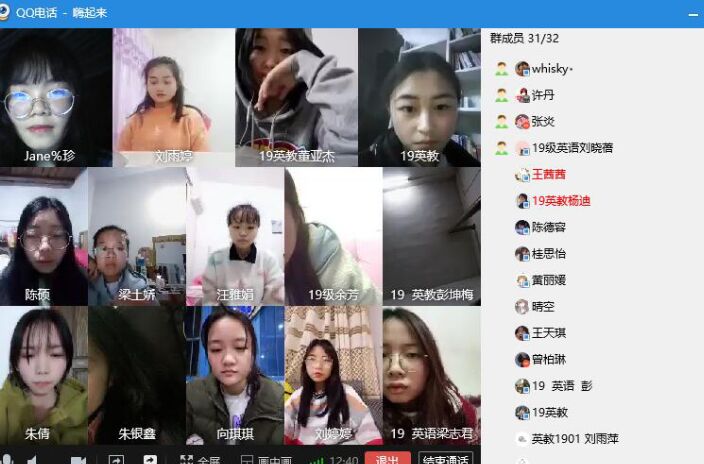The image size is (704, 464).
Task: Open member whisky in the list
Action: 550,69
